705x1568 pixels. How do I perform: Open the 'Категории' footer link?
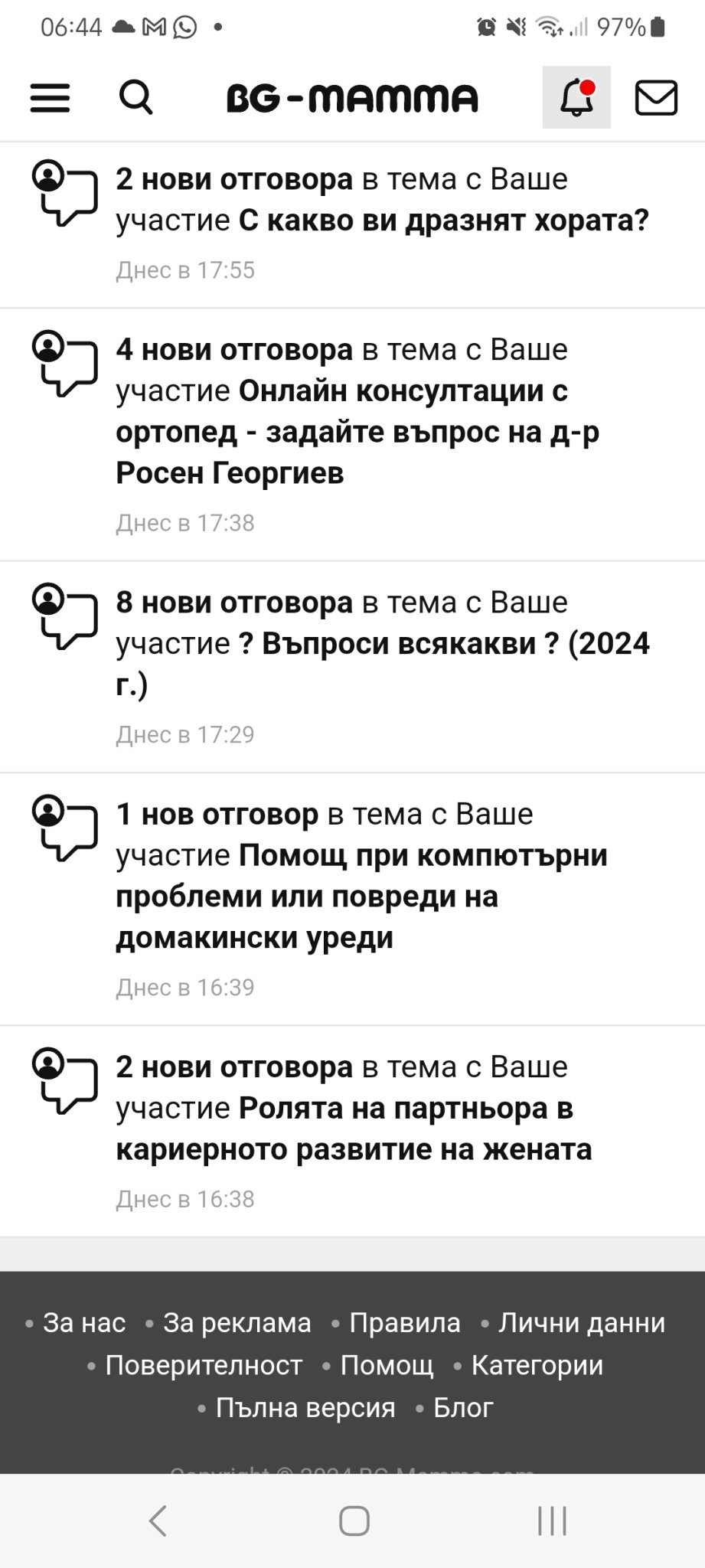point(537,1365)
